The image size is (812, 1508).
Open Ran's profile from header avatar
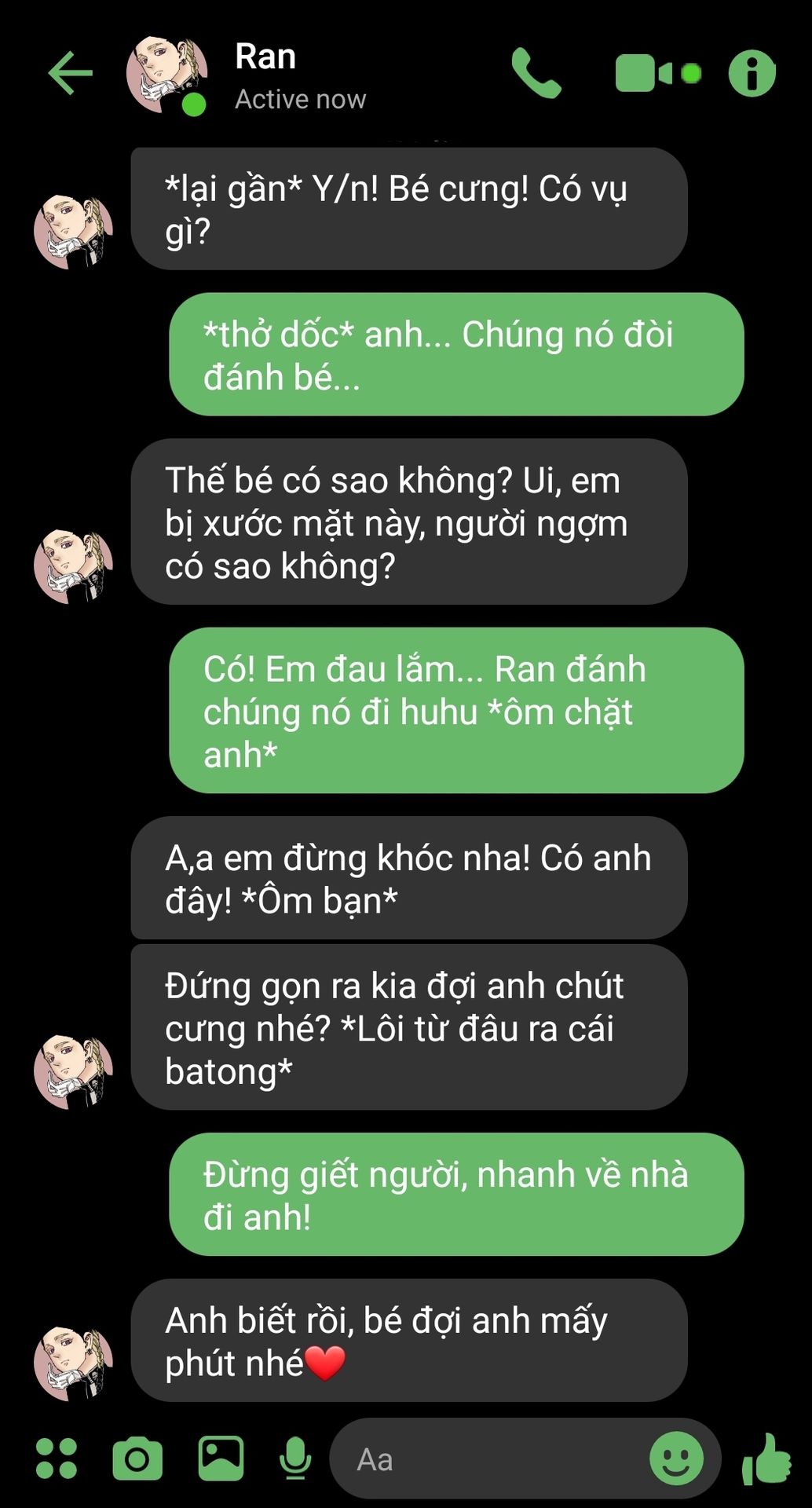coord(166,75)
